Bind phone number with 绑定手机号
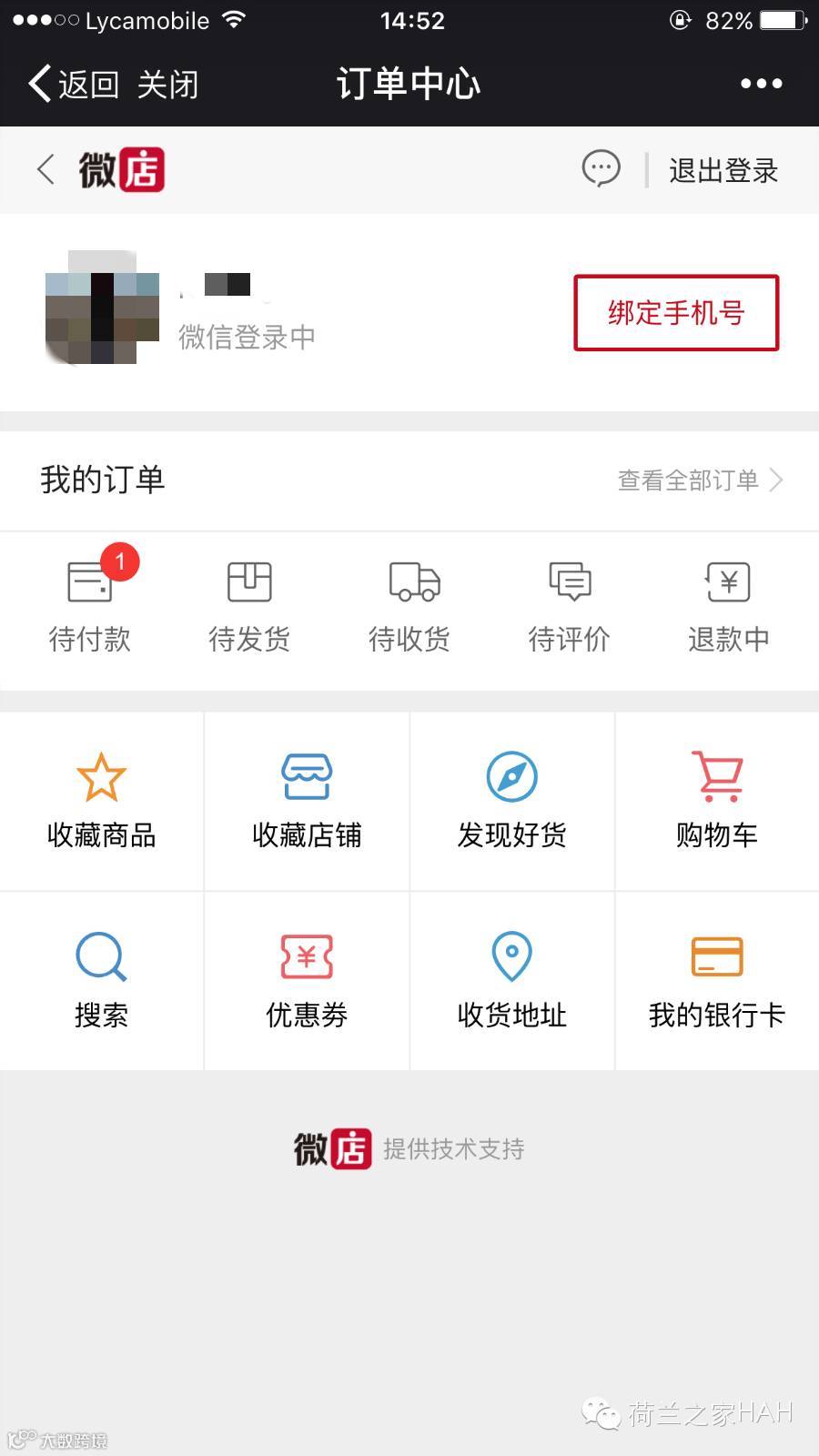 point(676,313)
